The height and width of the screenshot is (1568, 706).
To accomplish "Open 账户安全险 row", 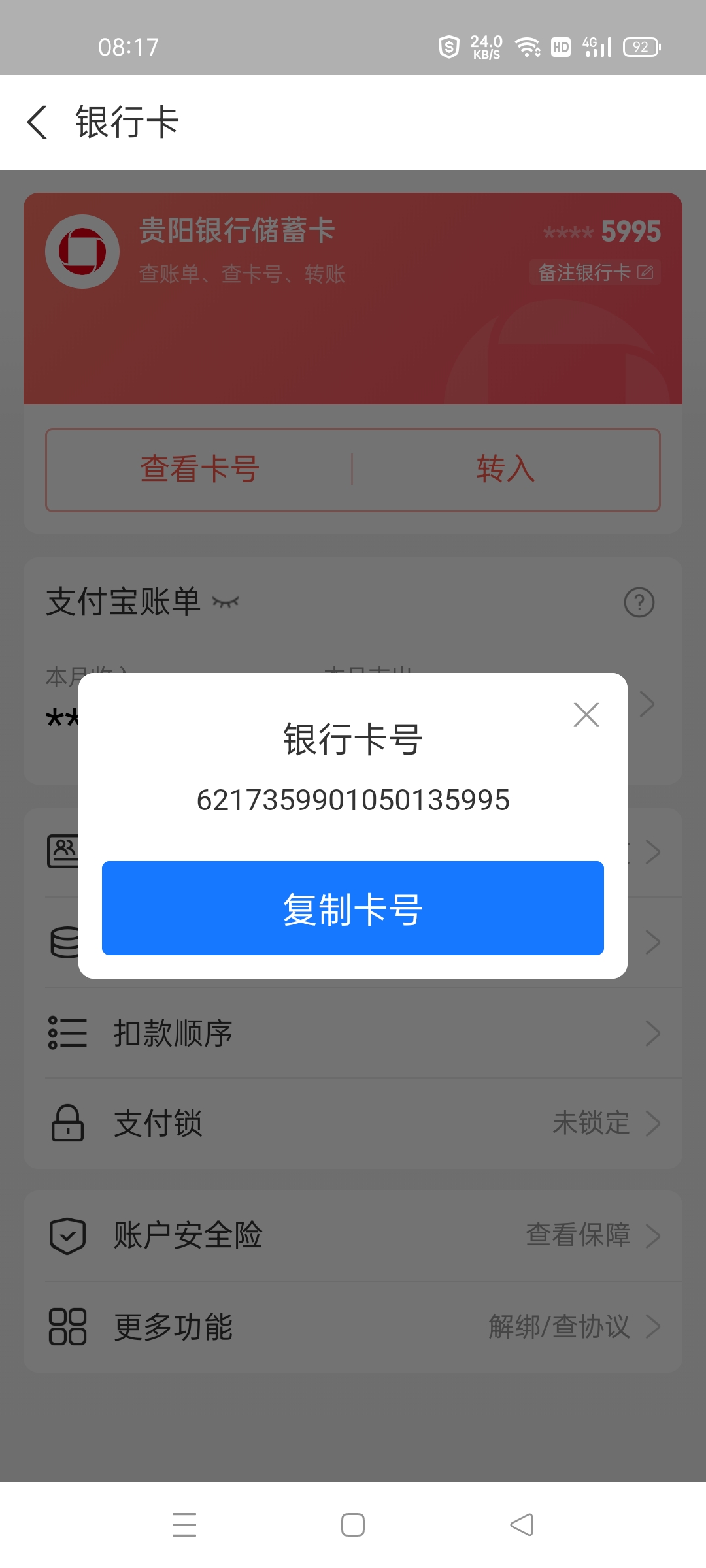I will (353, 1235).
